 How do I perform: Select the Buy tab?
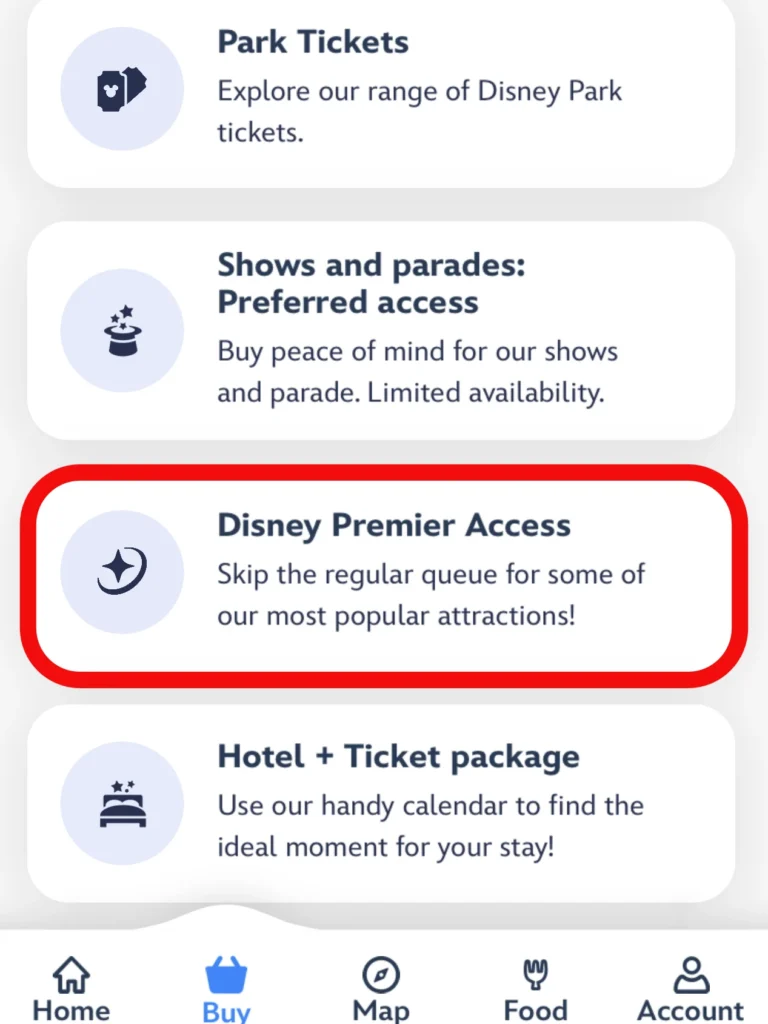click(226, 988)
